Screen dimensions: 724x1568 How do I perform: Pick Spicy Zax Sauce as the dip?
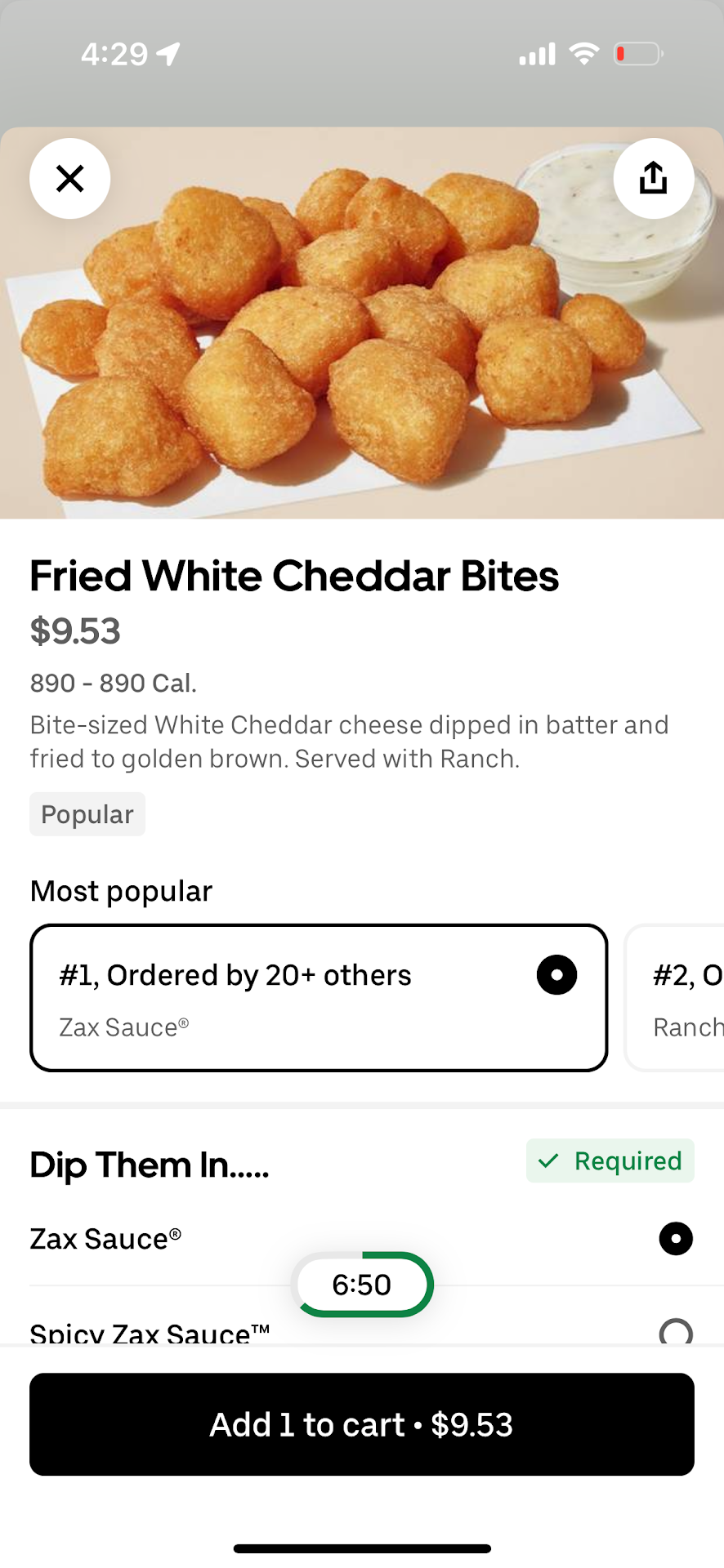click(x=675, y=1331)
